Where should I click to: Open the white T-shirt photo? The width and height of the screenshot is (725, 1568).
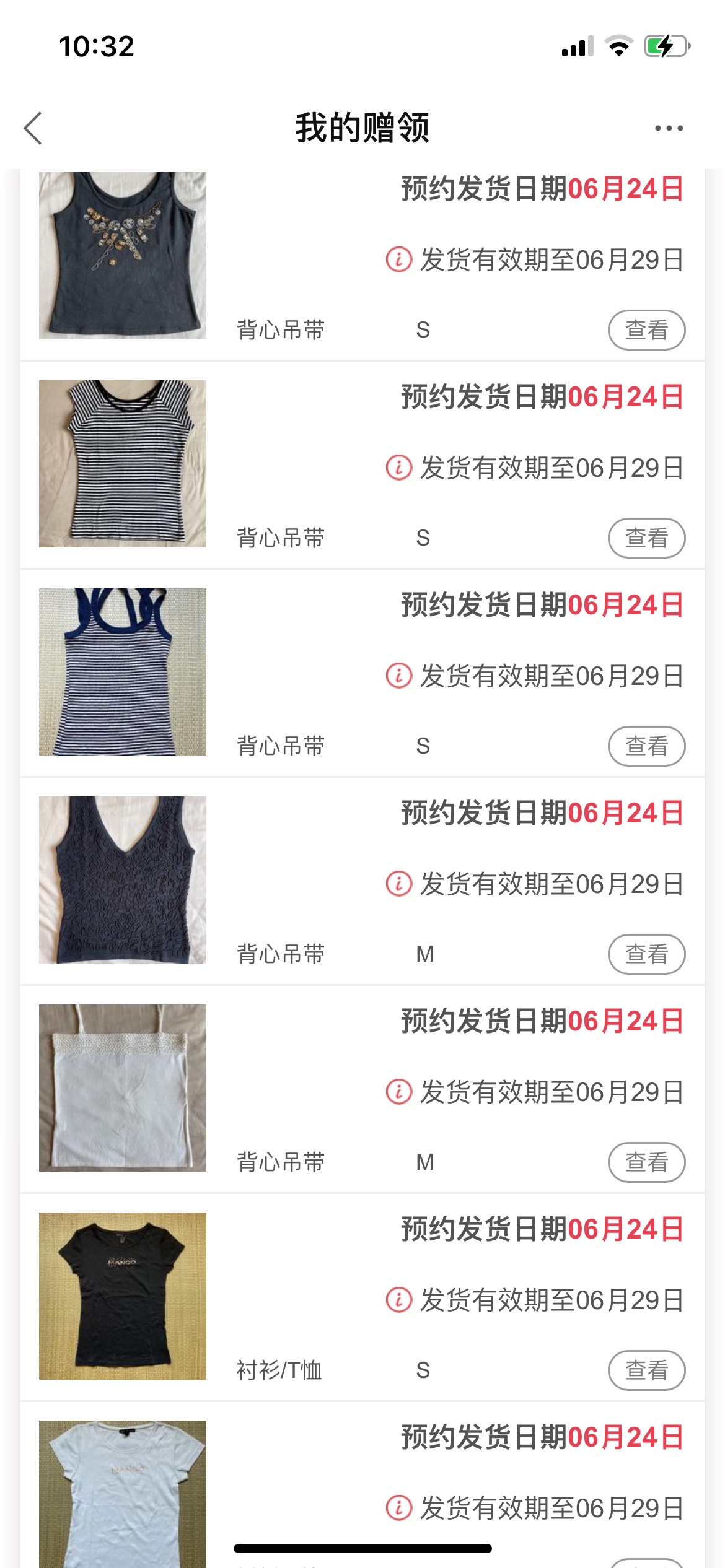(x=123, y=1492)
